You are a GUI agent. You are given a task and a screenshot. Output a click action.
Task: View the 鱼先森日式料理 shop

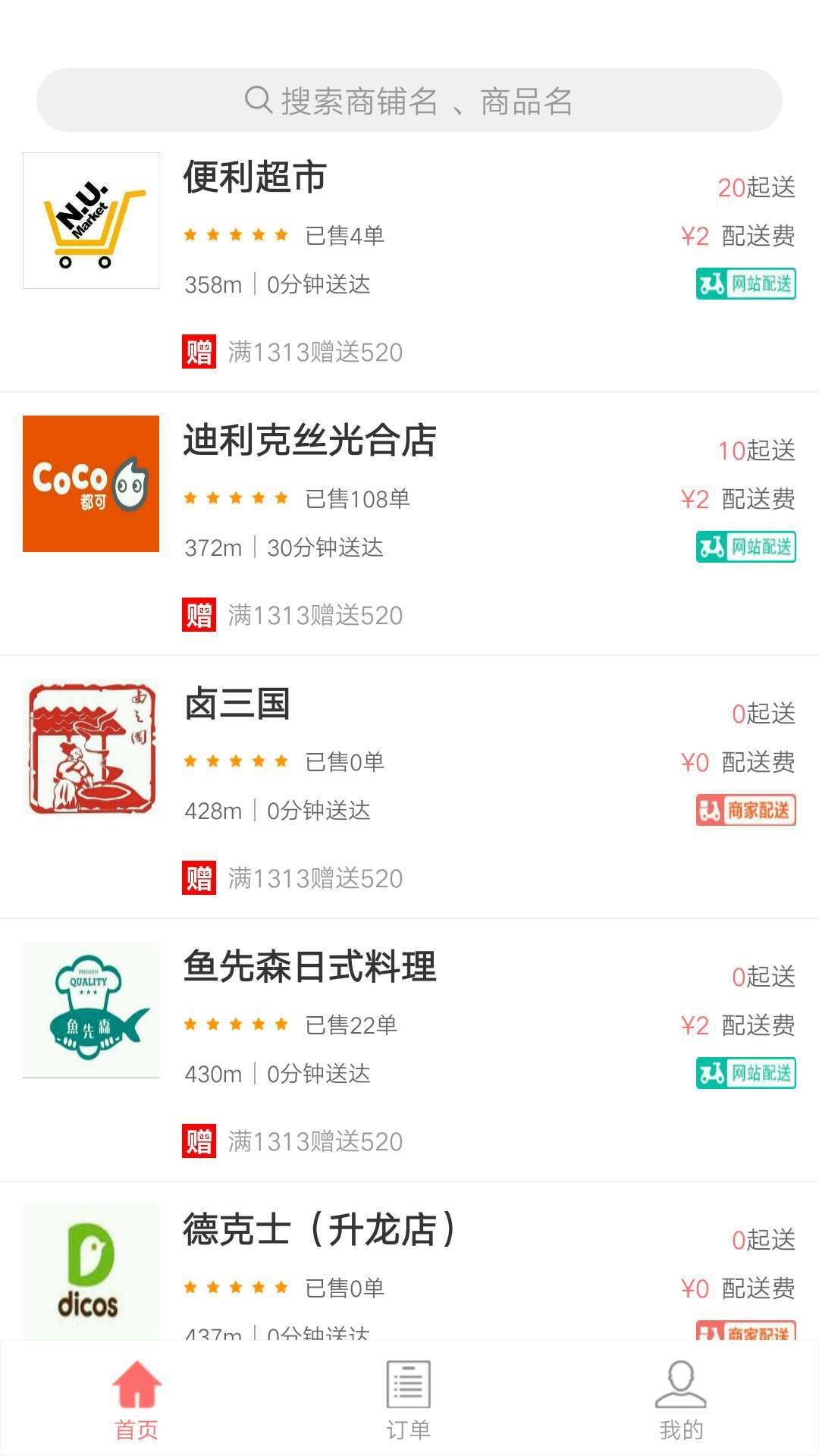click(x=309, y=967)
